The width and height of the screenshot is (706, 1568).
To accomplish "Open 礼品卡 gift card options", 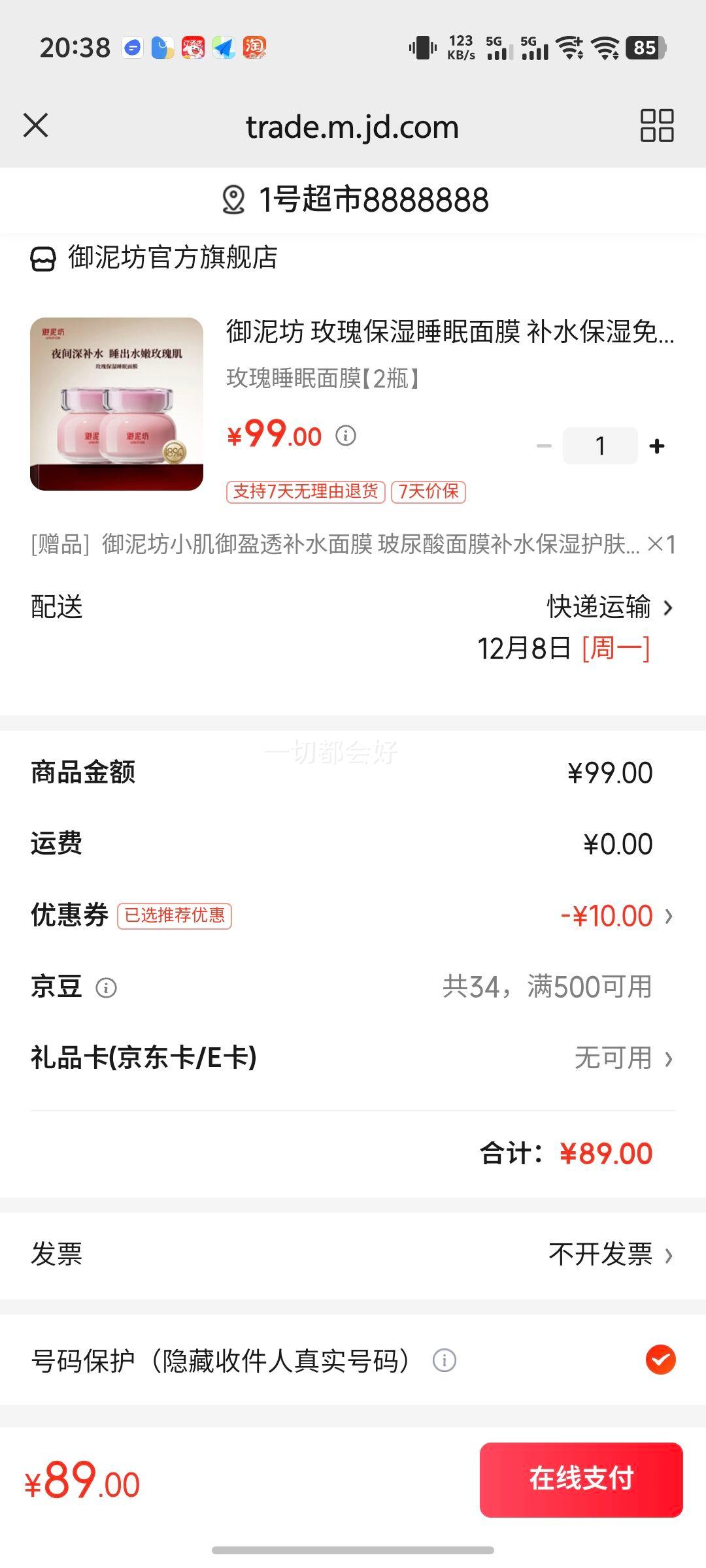I will pos(621,1058).
